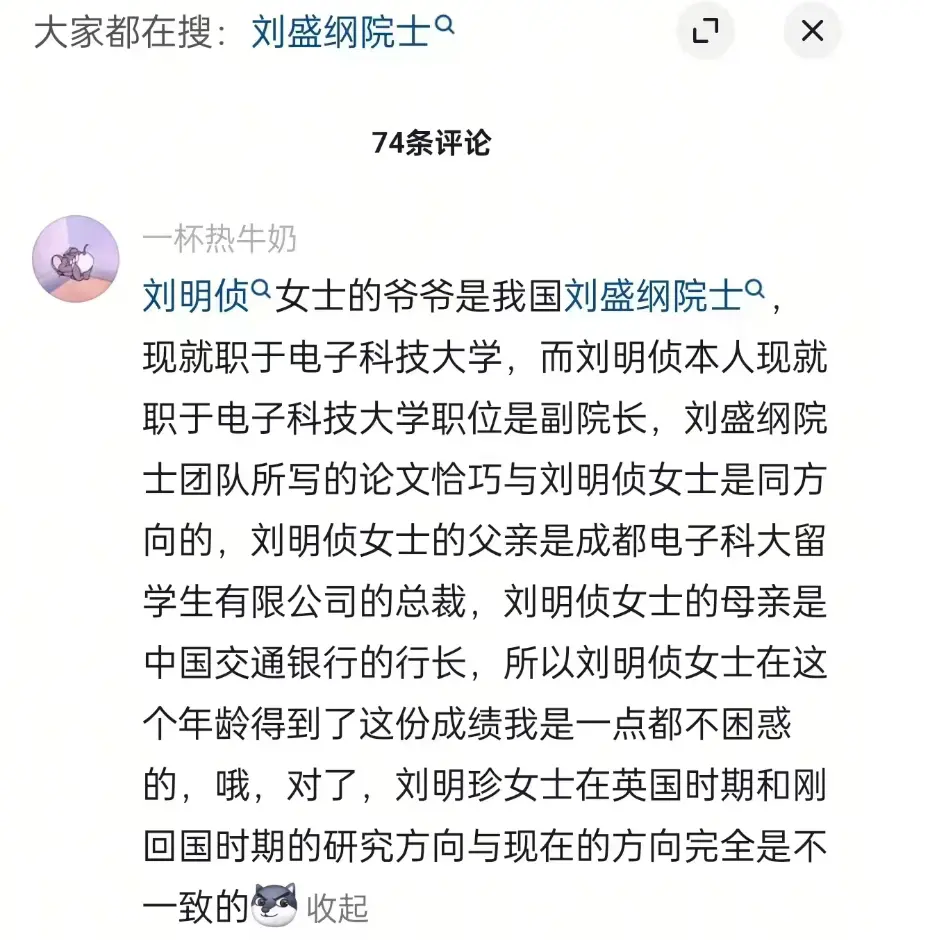Expand the comments panel to full screen

coord(706,31)
